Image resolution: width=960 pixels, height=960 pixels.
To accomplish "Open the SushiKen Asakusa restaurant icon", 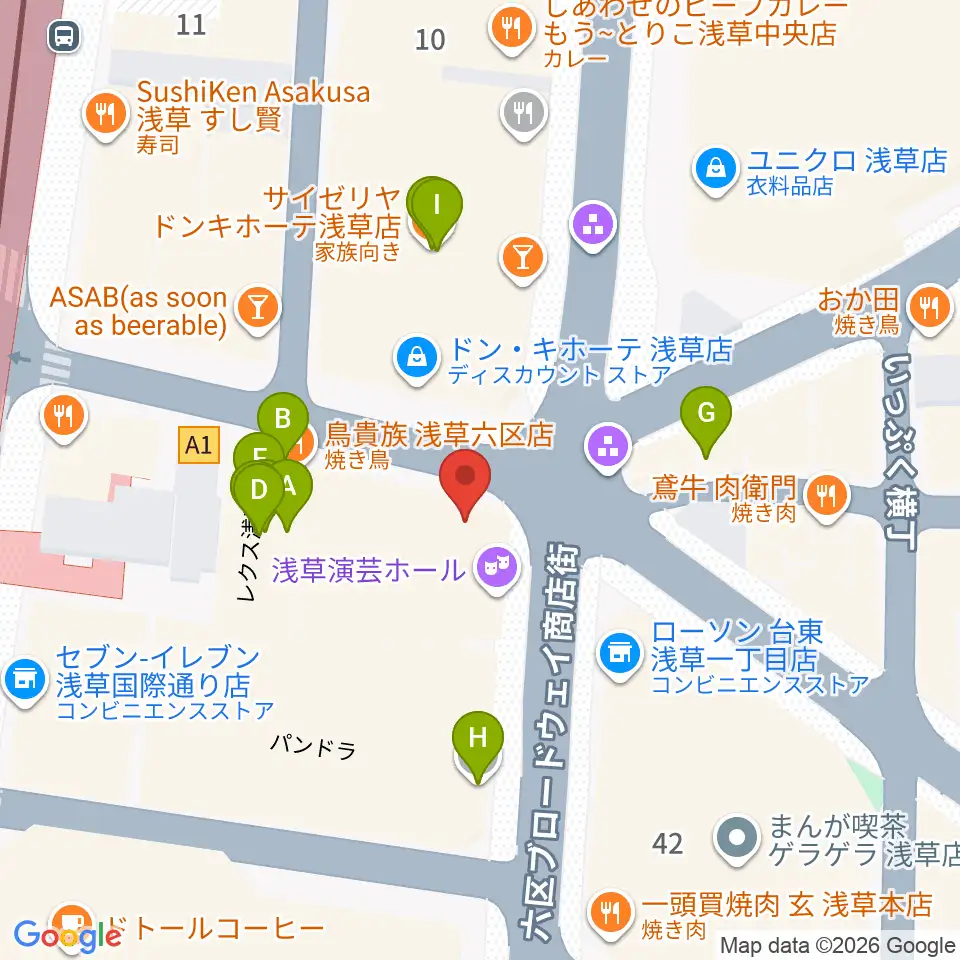I will 106,116.
